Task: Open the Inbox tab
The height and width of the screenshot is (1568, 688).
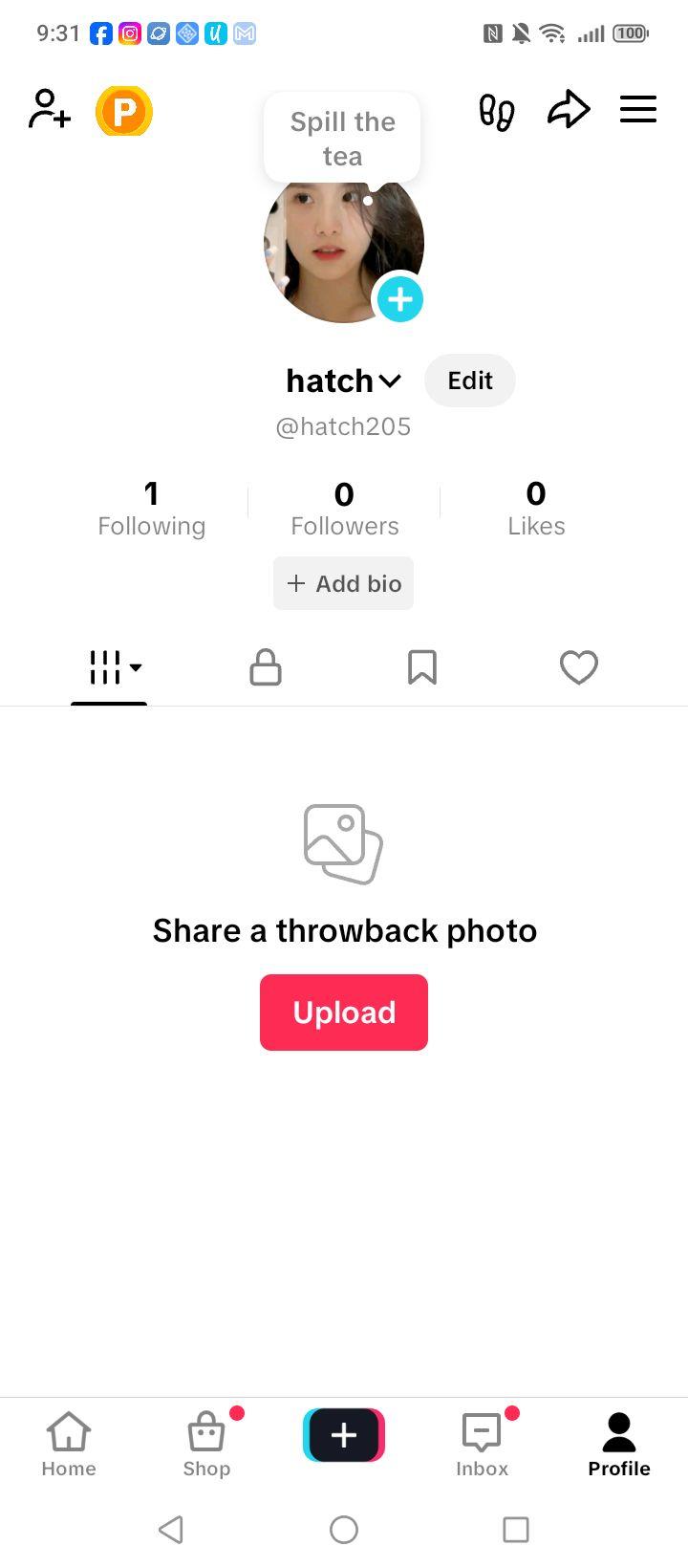Action: (x=482, y=1445)
